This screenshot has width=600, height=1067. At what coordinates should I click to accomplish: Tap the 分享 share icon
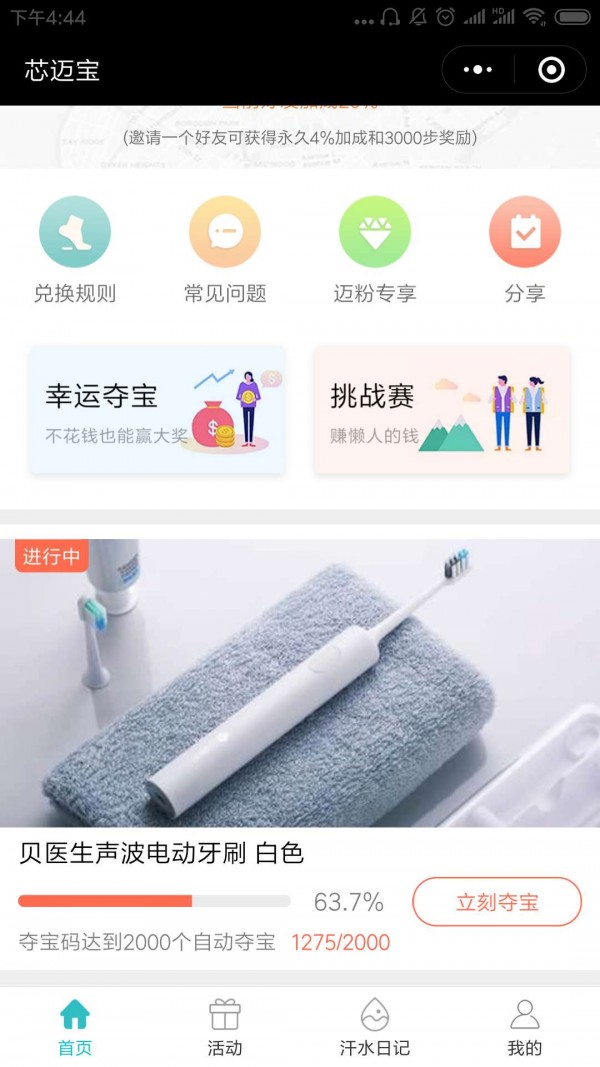(525, 250)
